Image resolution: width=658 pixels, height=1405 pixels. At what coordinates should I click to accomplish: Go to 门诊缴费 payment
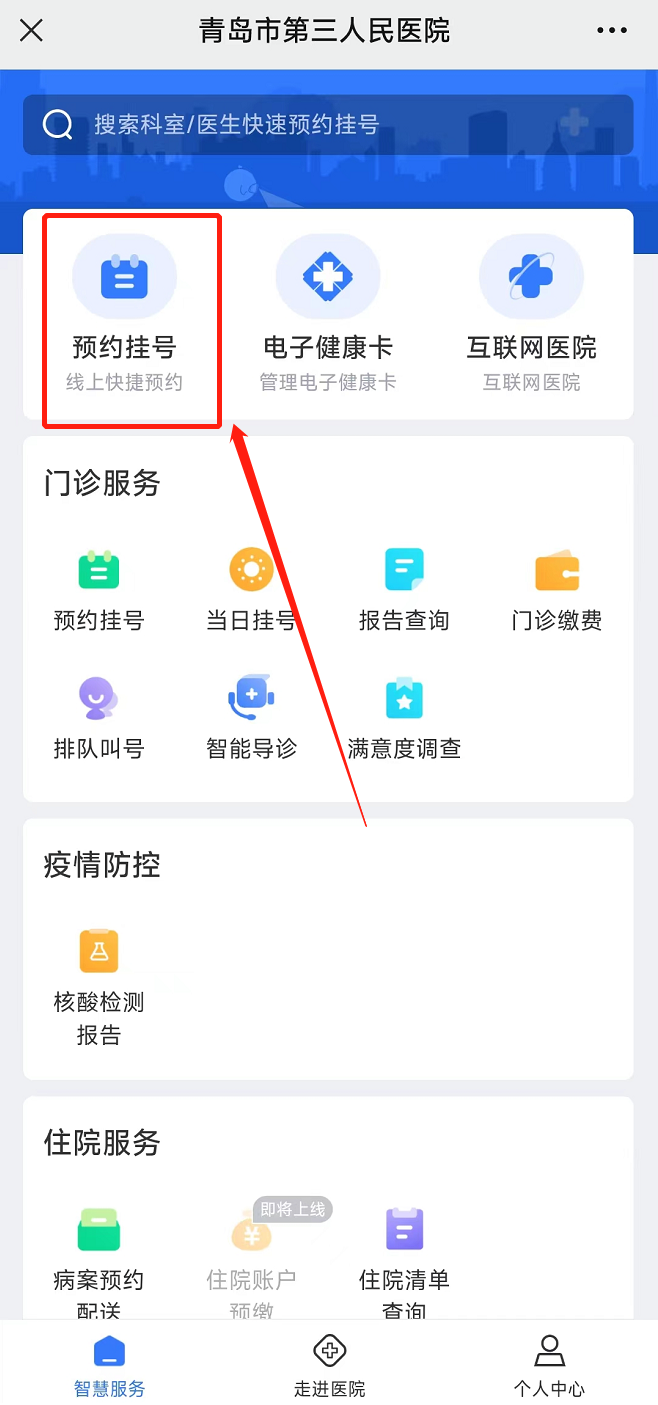click(557, 590)
